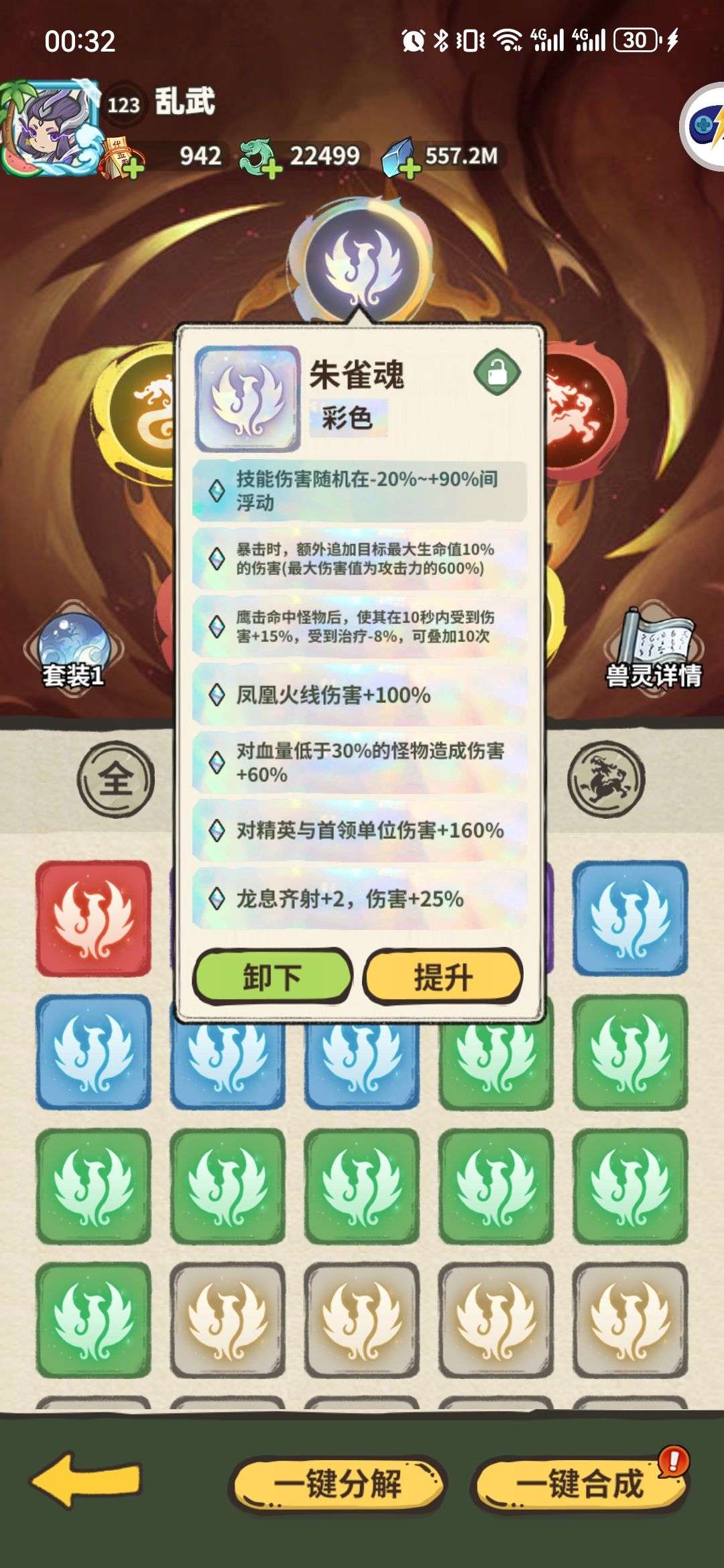
Task: Select the red phoenix soul tile
Action: (x=93, y=918)
